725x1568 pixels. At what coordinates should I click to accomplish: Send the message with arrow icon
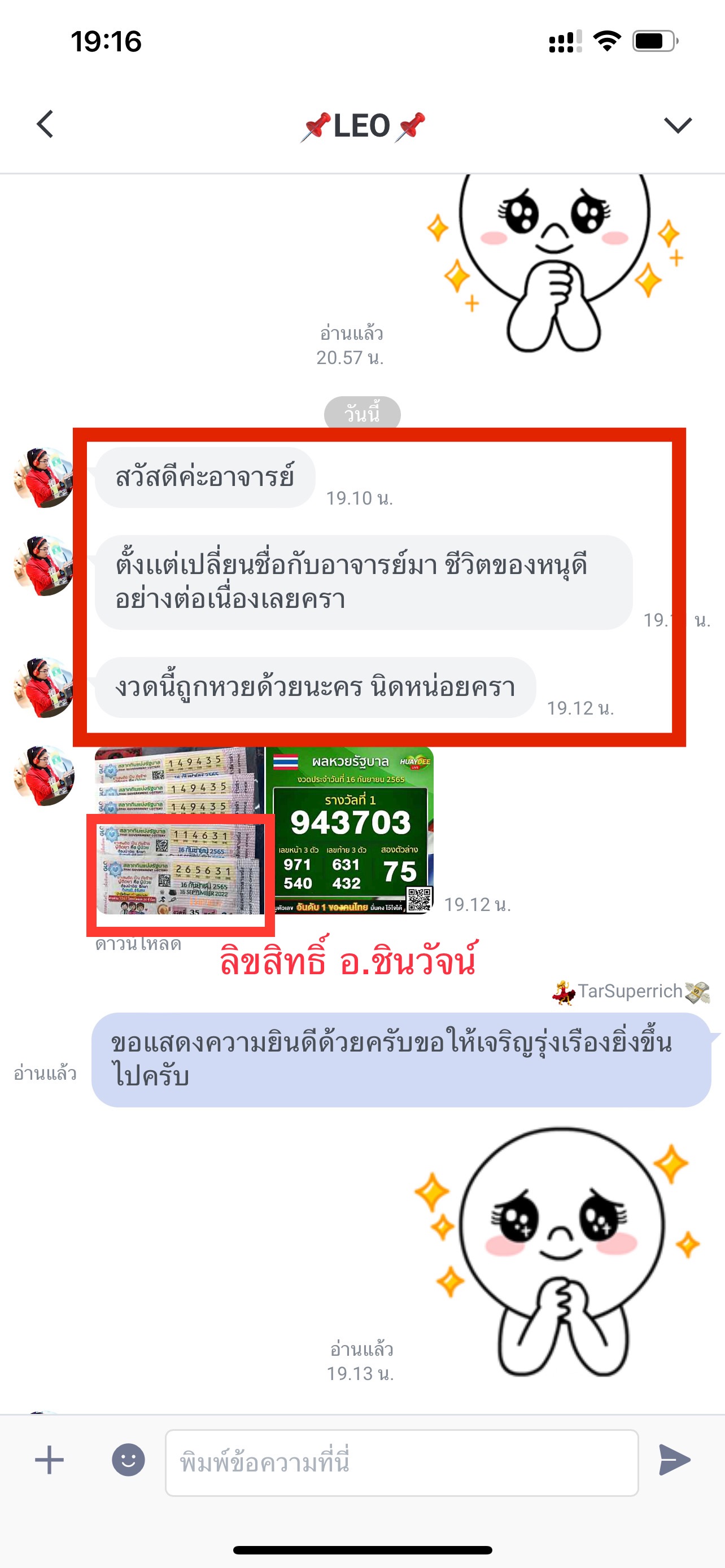(675, 1460)
